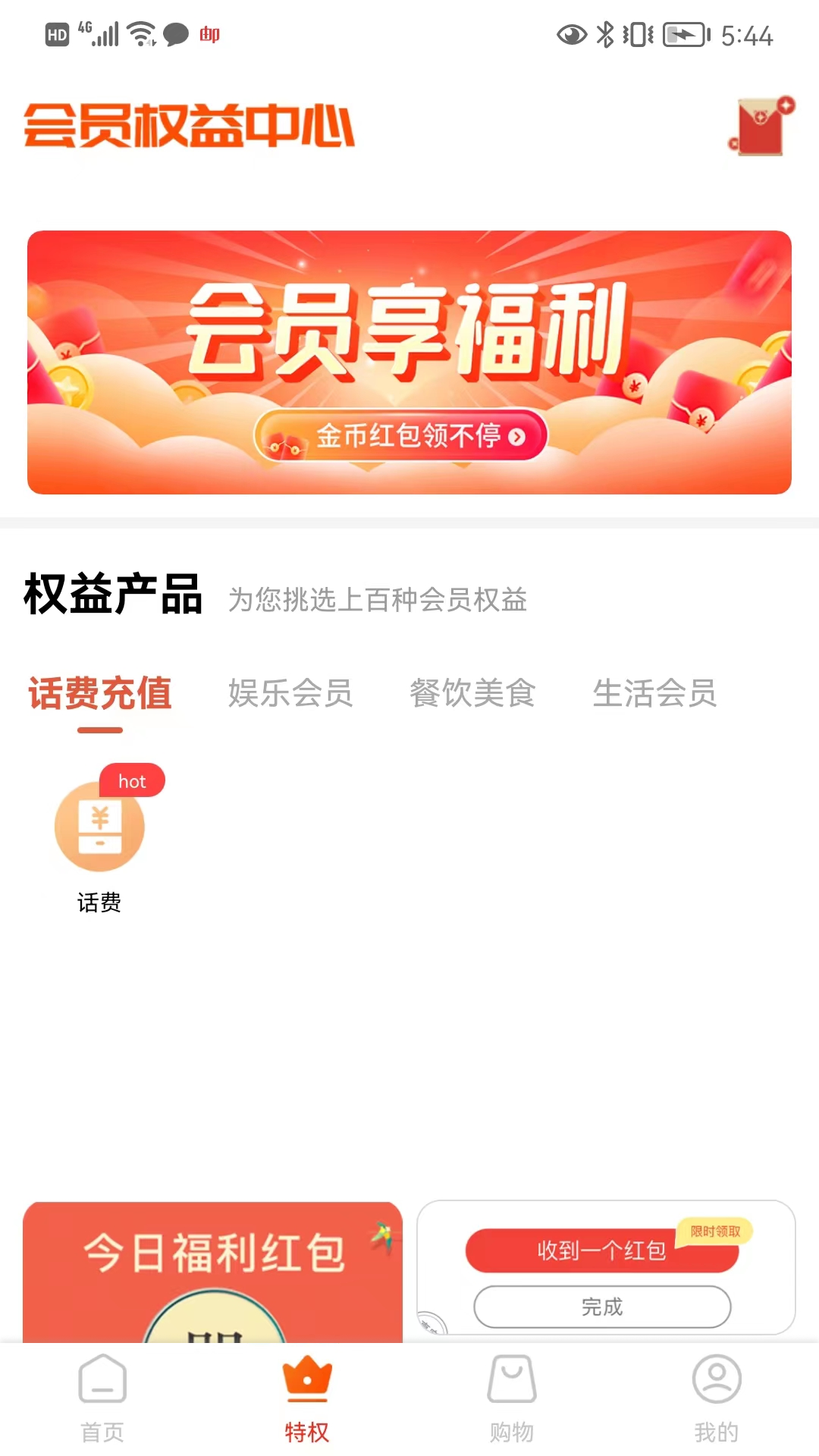819x1456 pixels.
Task: Select the 话费充值 tab
Action: tap(100, 693)
